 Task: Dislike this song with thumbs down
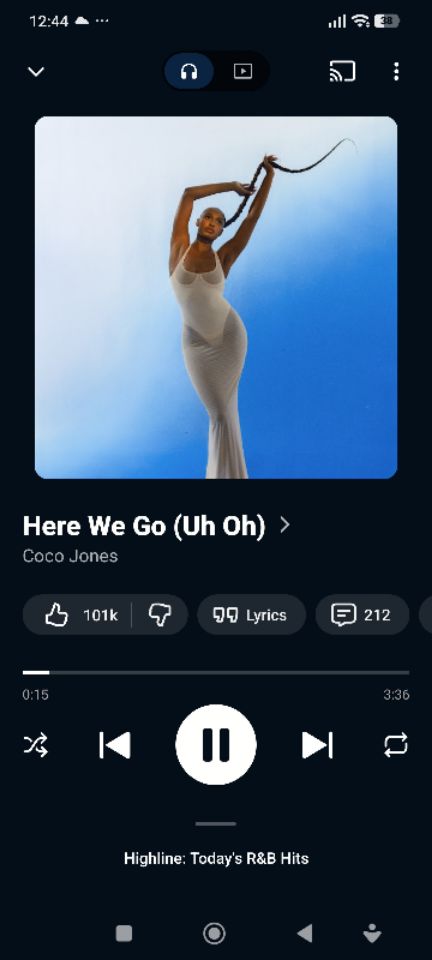[160, 615]
